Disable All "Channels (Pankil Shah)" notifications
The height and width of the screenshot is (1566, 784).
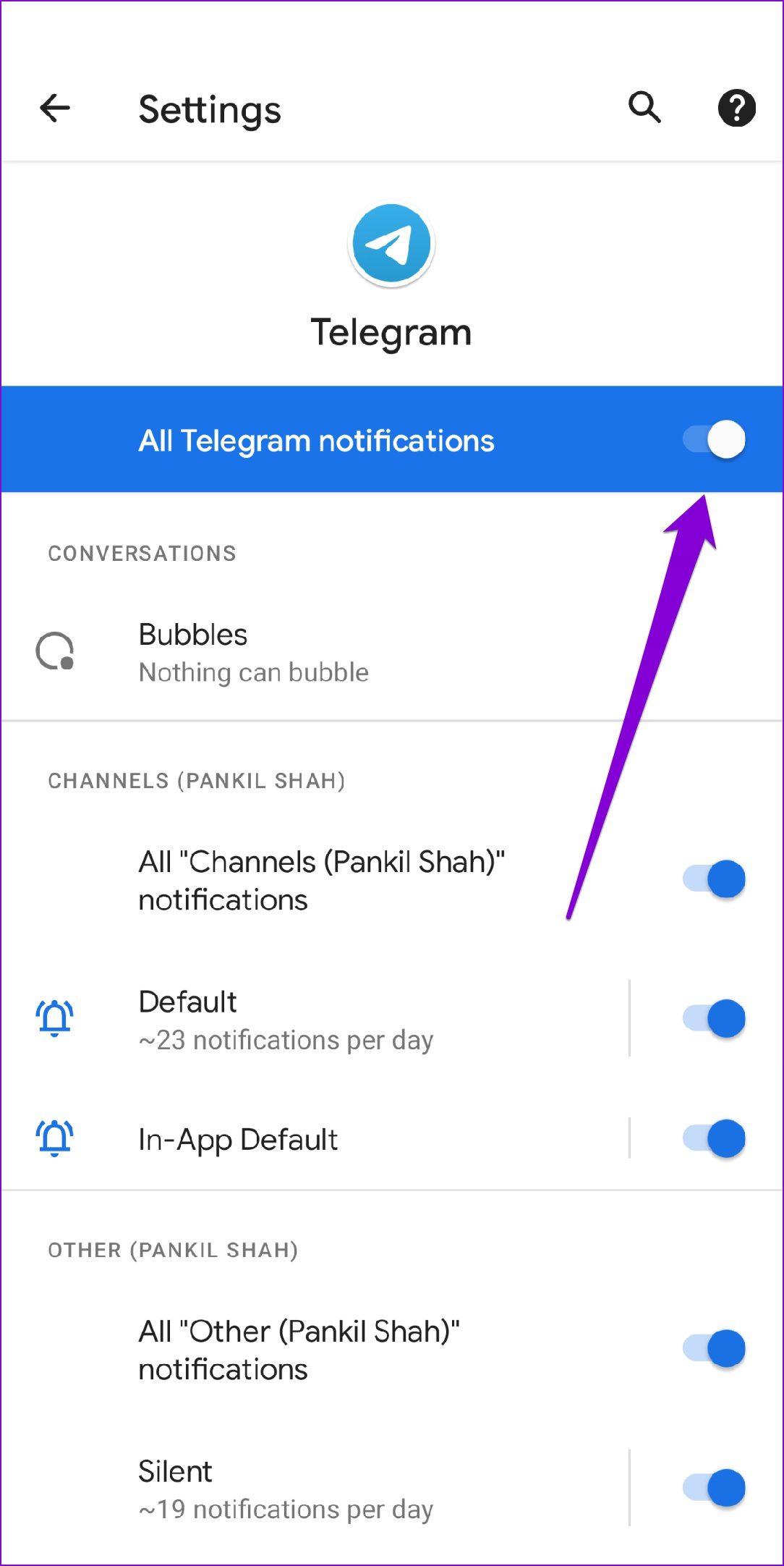coord(714,879)
